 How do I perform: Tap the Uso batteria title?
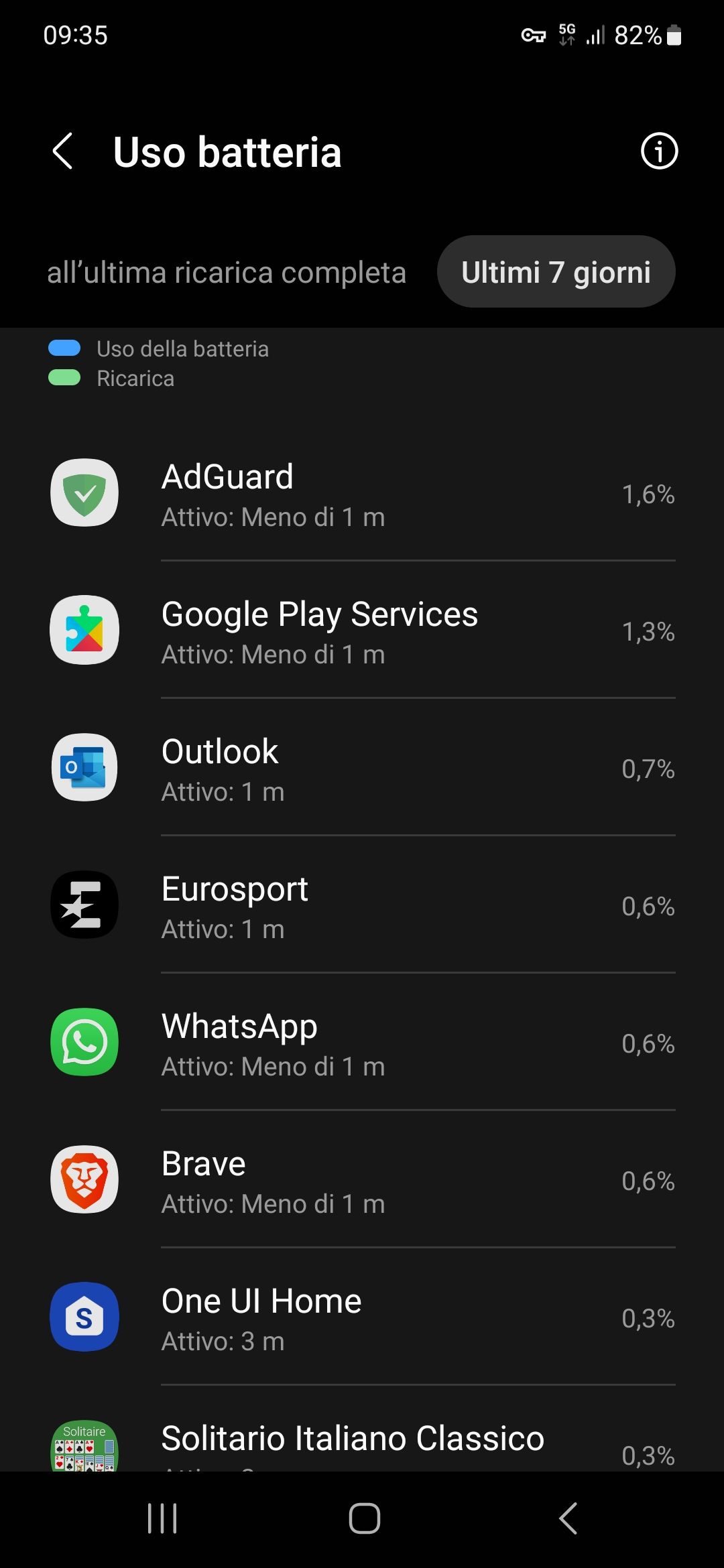coord(227,152)
